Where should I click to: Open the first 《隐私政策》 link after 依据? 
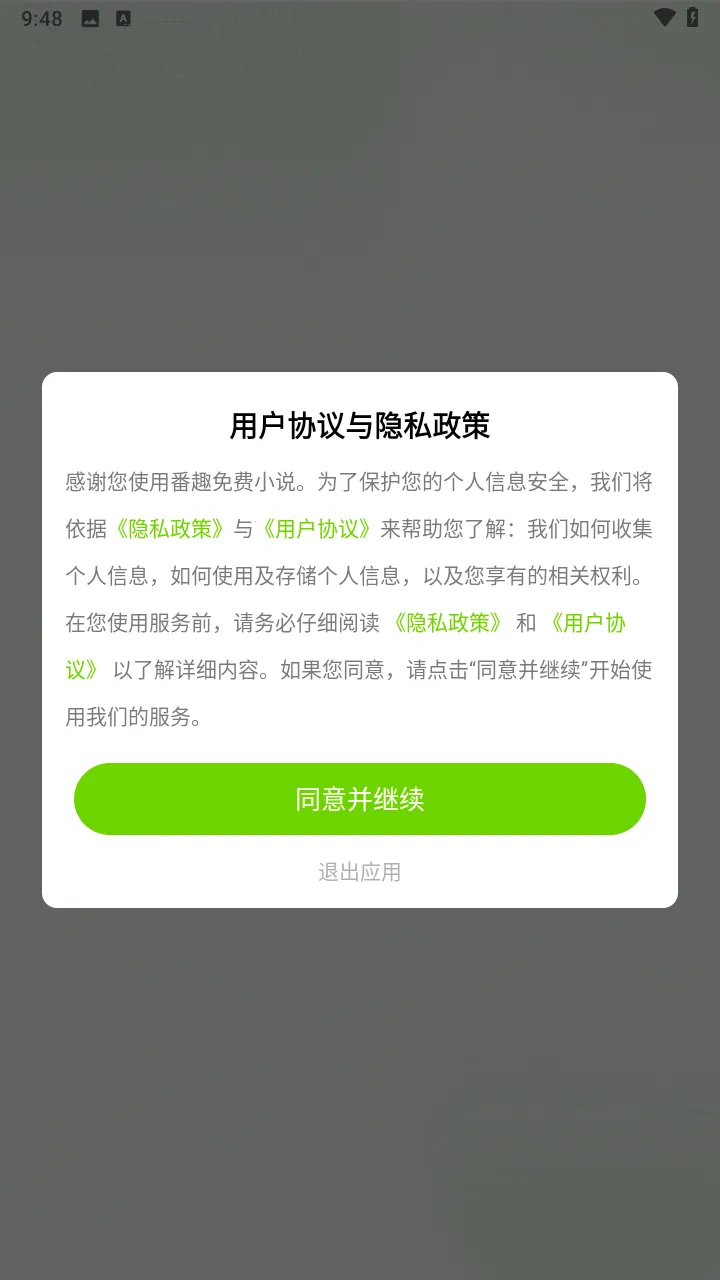[169, 529]
